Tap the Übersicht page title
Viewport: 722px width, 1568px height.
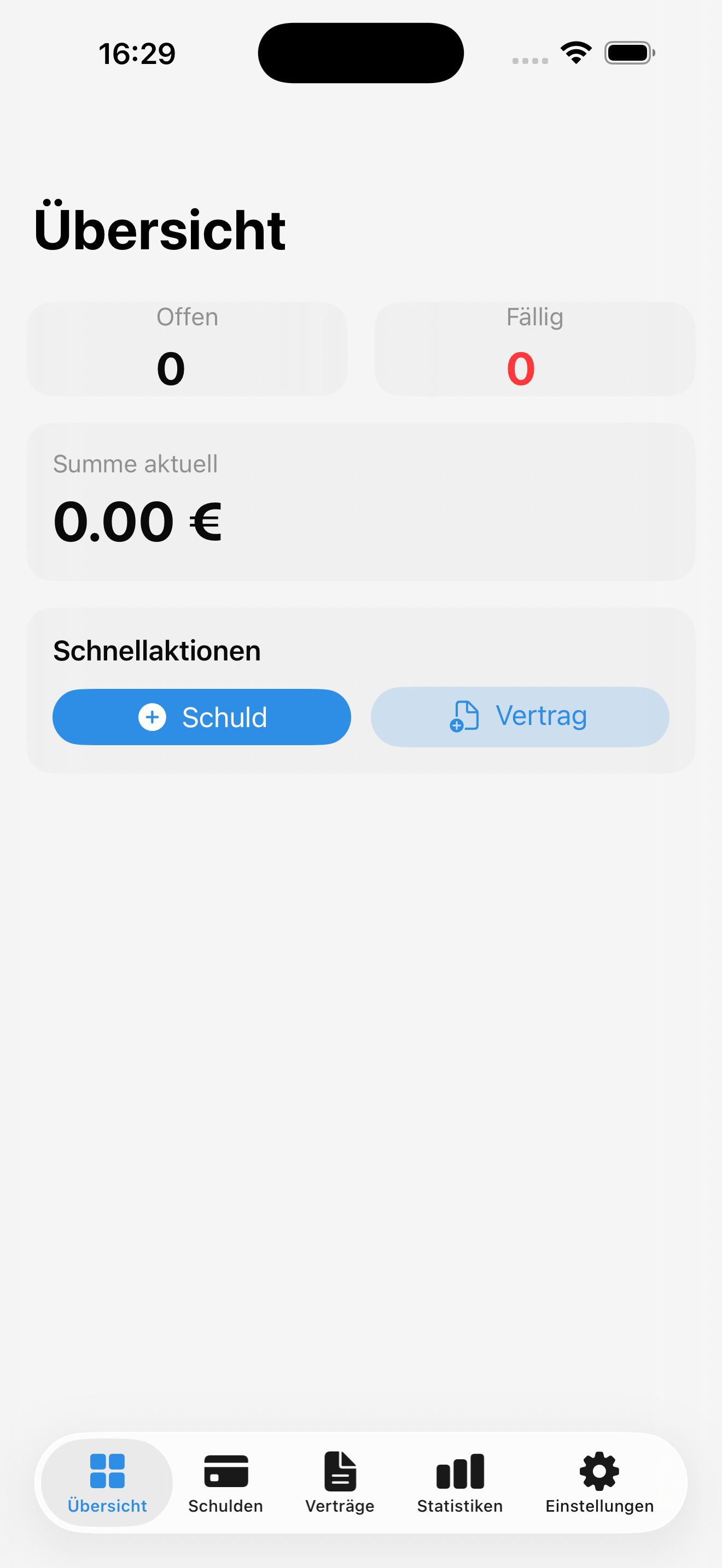point(160,230)
